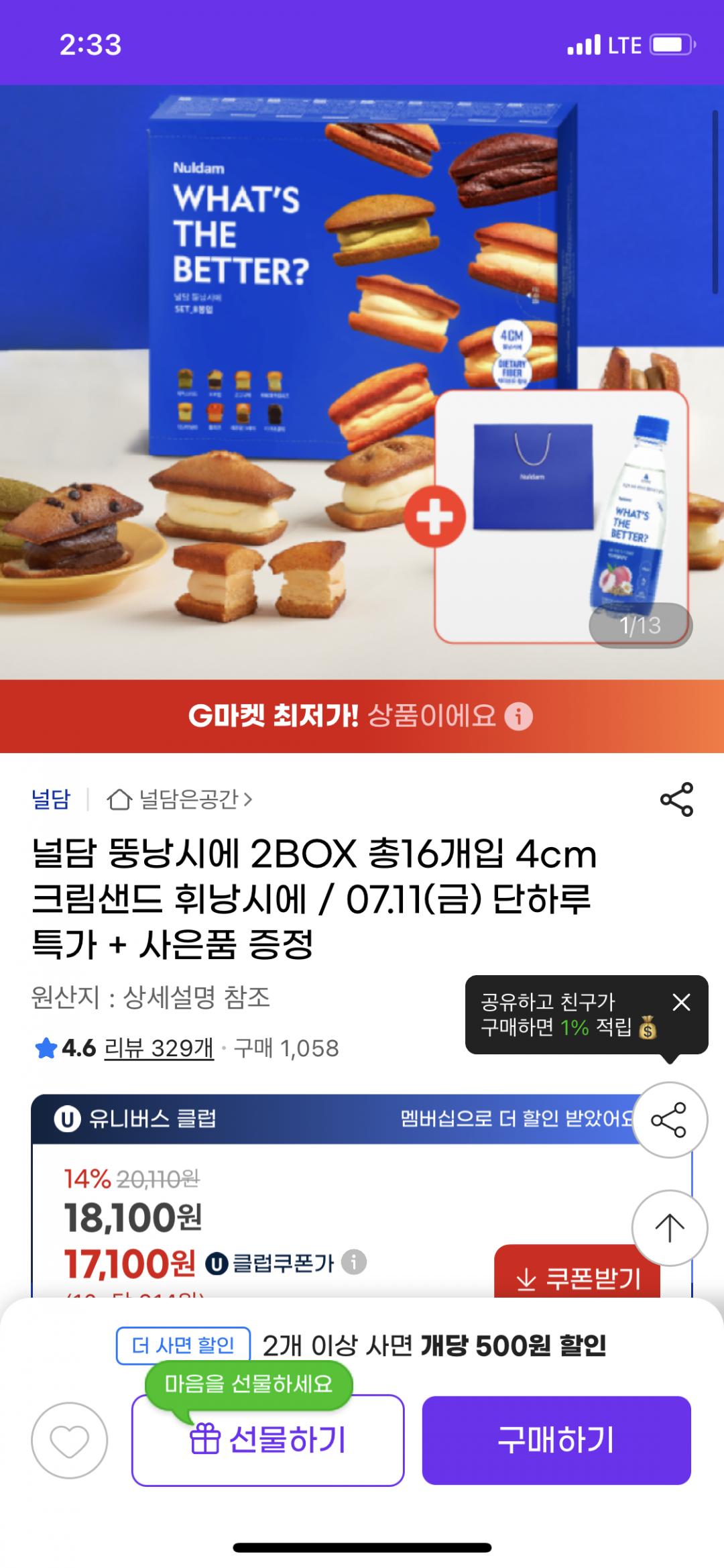Buy now with 구매하기 button

(x=556, y=1440)
